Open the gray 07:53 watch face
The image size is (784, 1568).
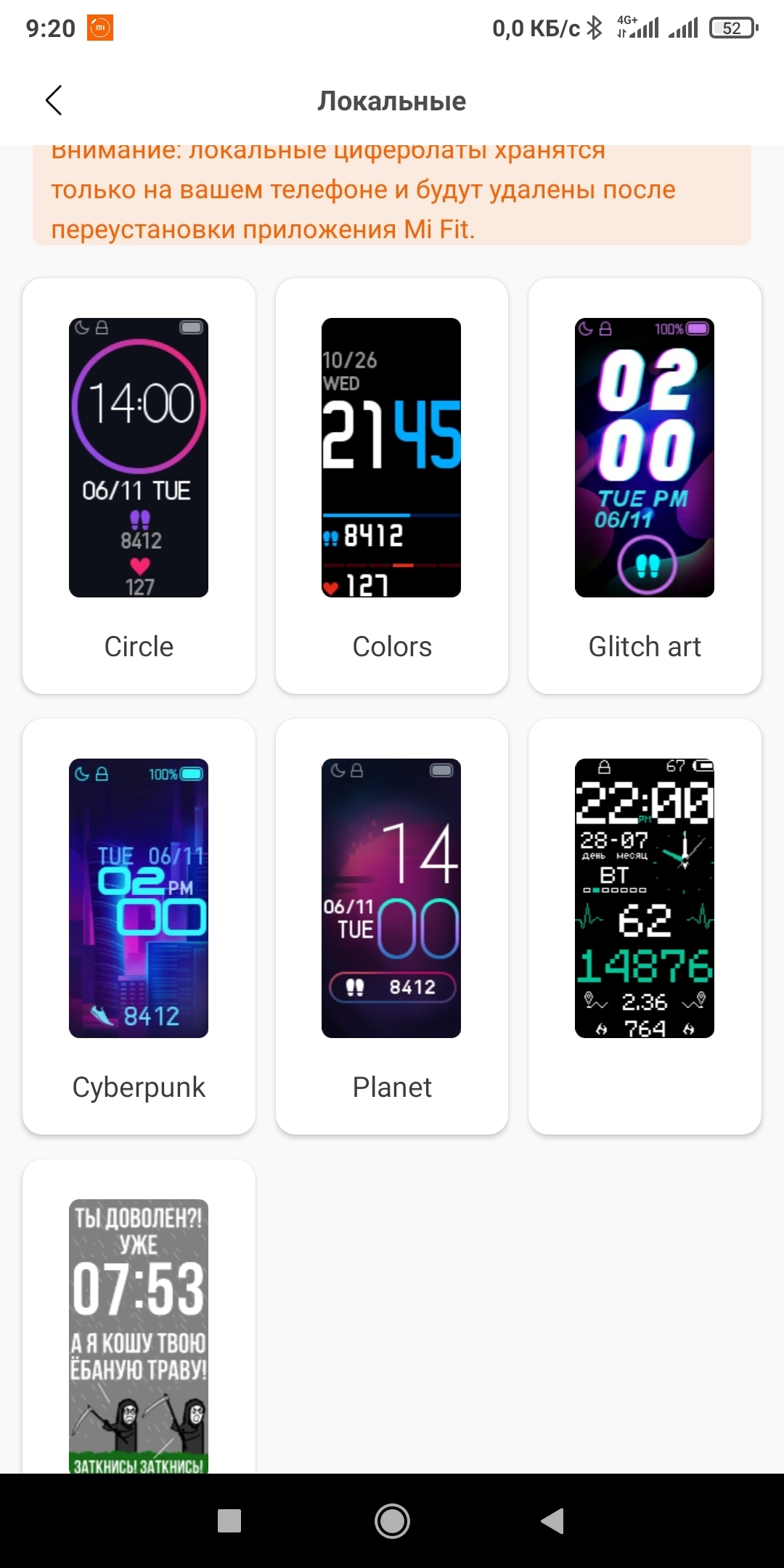[139, 1334]
